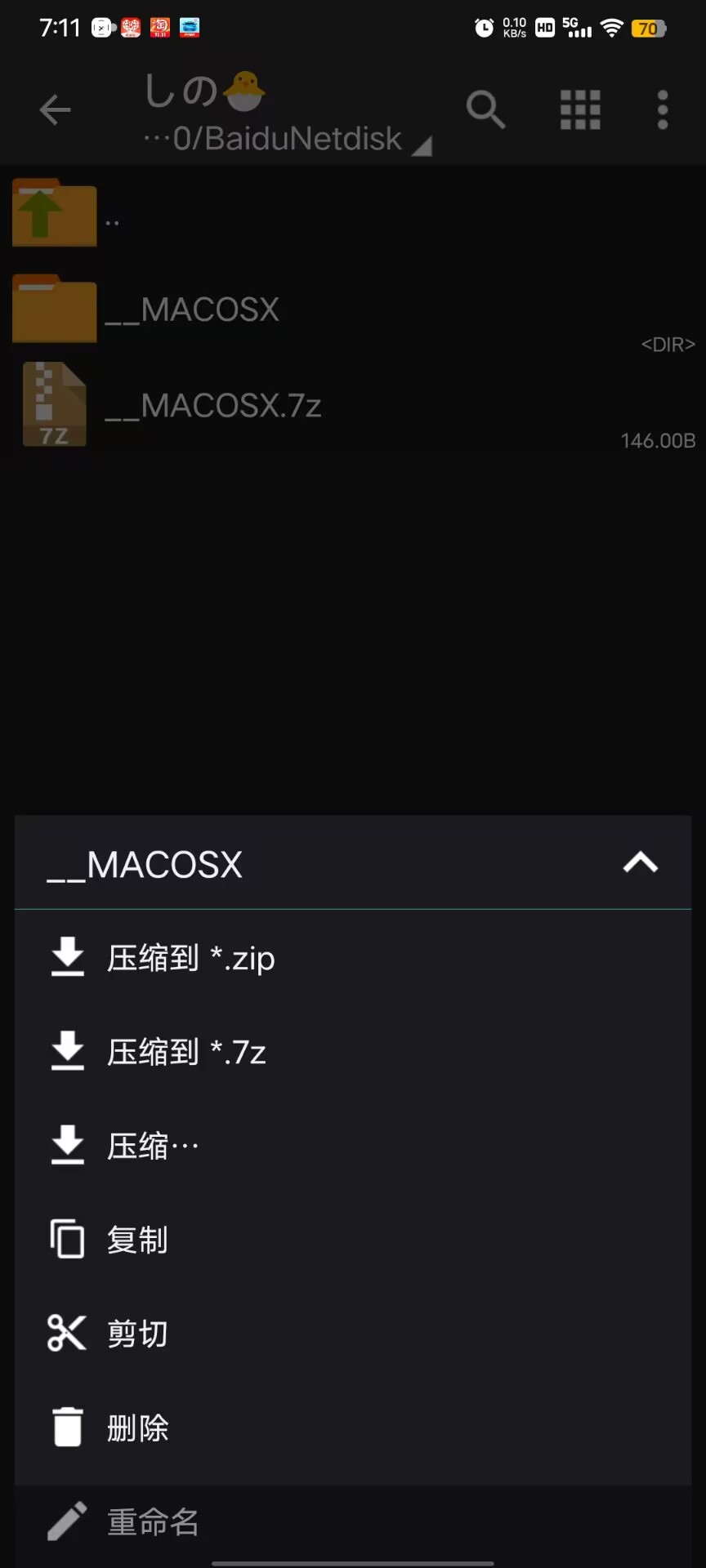Screen dimensions: 706x1568
Task: Go back with the arrow icon
Action: pos(55,109)
